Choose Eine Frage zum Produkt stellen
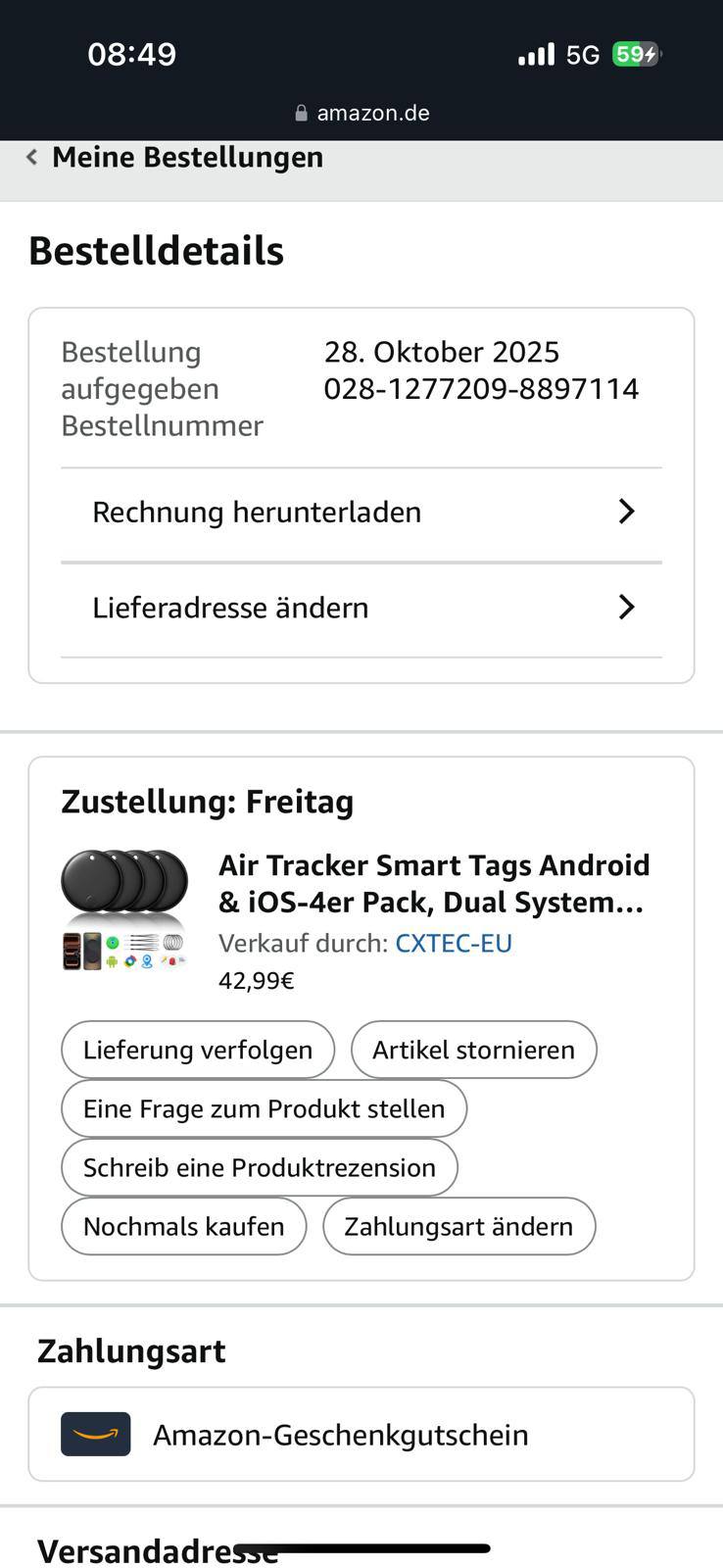 coord(264,1108)
